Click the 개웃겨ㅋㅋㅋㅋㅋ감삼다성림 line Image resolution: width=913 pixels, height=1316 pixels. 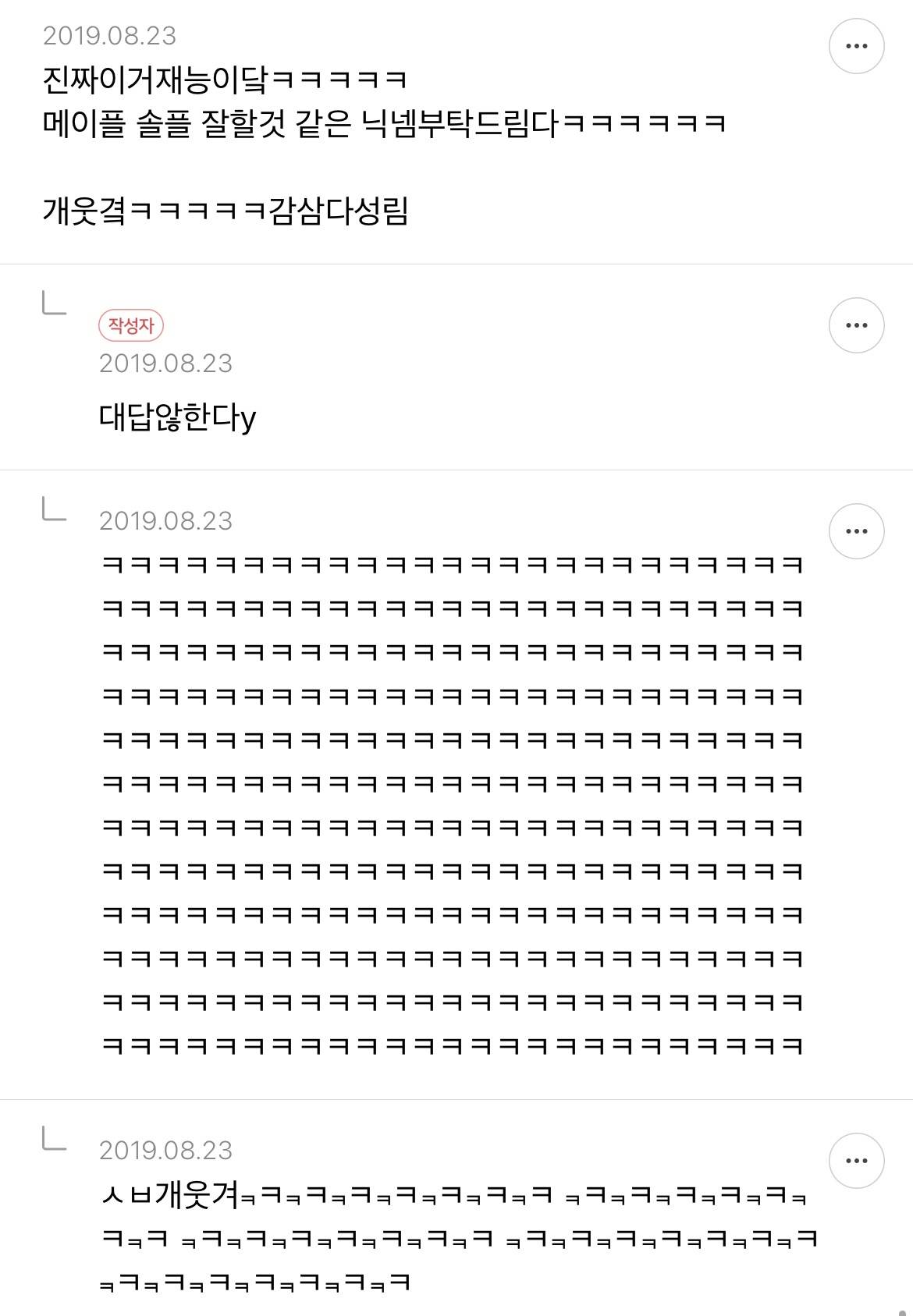pos(226,211)
